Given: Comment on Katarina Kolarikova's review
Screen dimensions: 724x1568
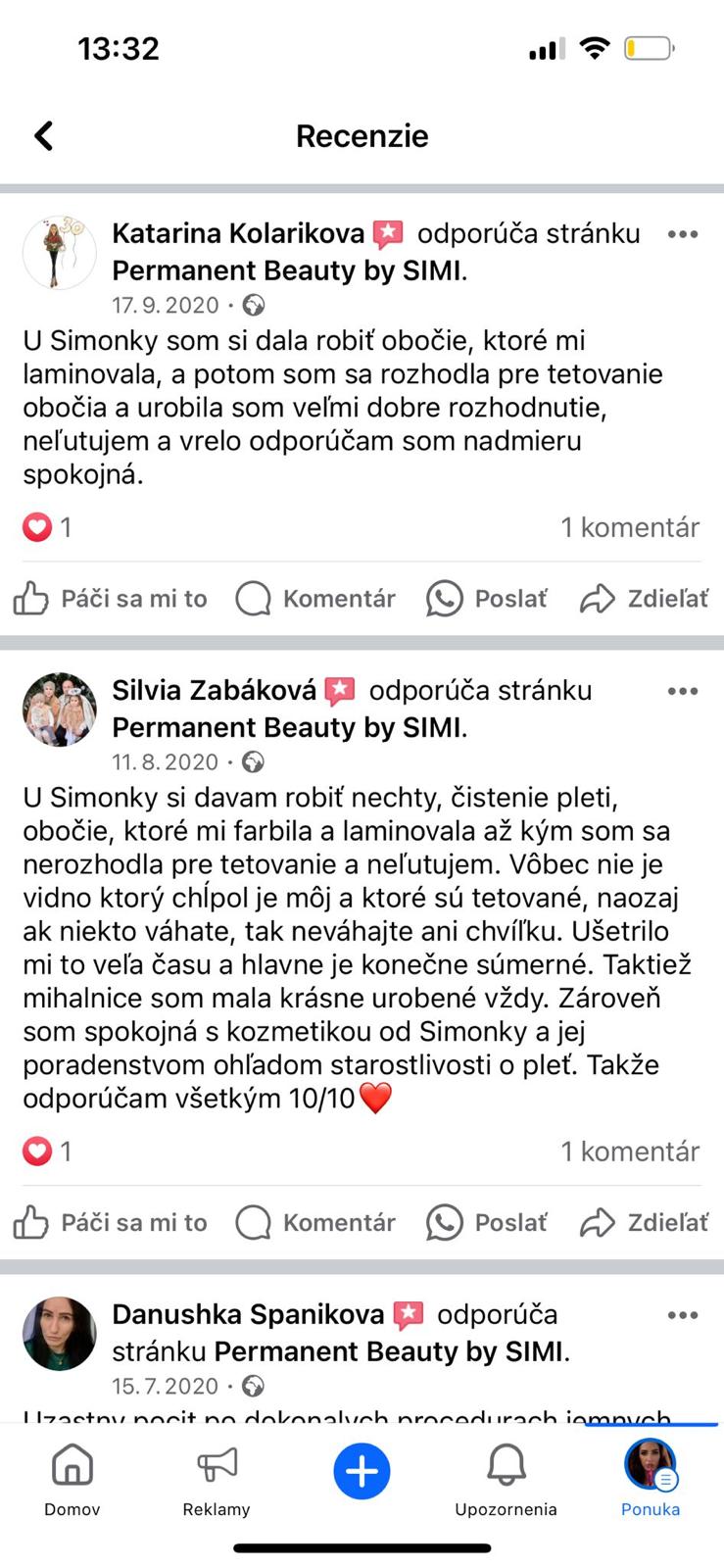Looking at the screenshot, I should click(315, 598).
